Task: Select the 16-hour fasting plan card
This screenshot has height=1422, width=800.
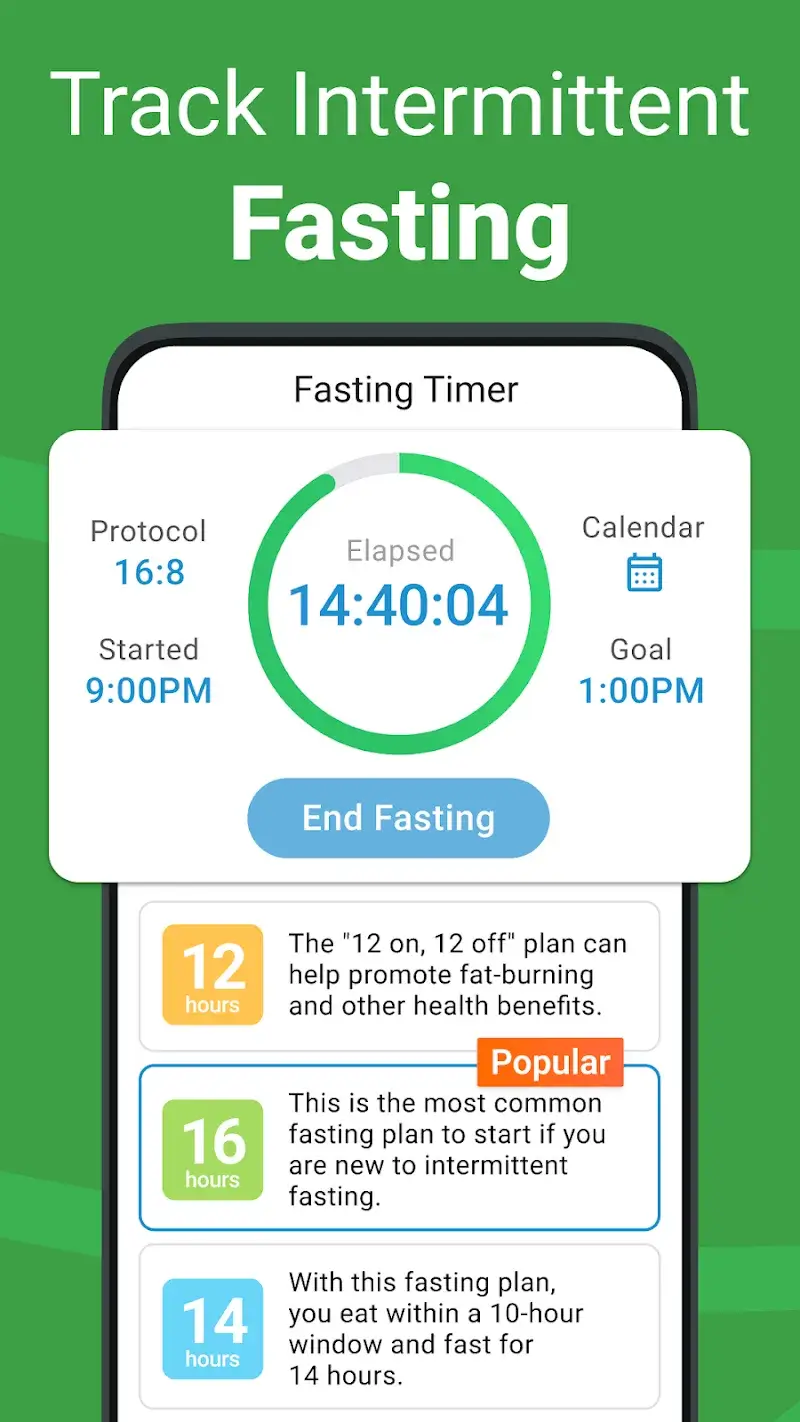Action: (400, 1150)
